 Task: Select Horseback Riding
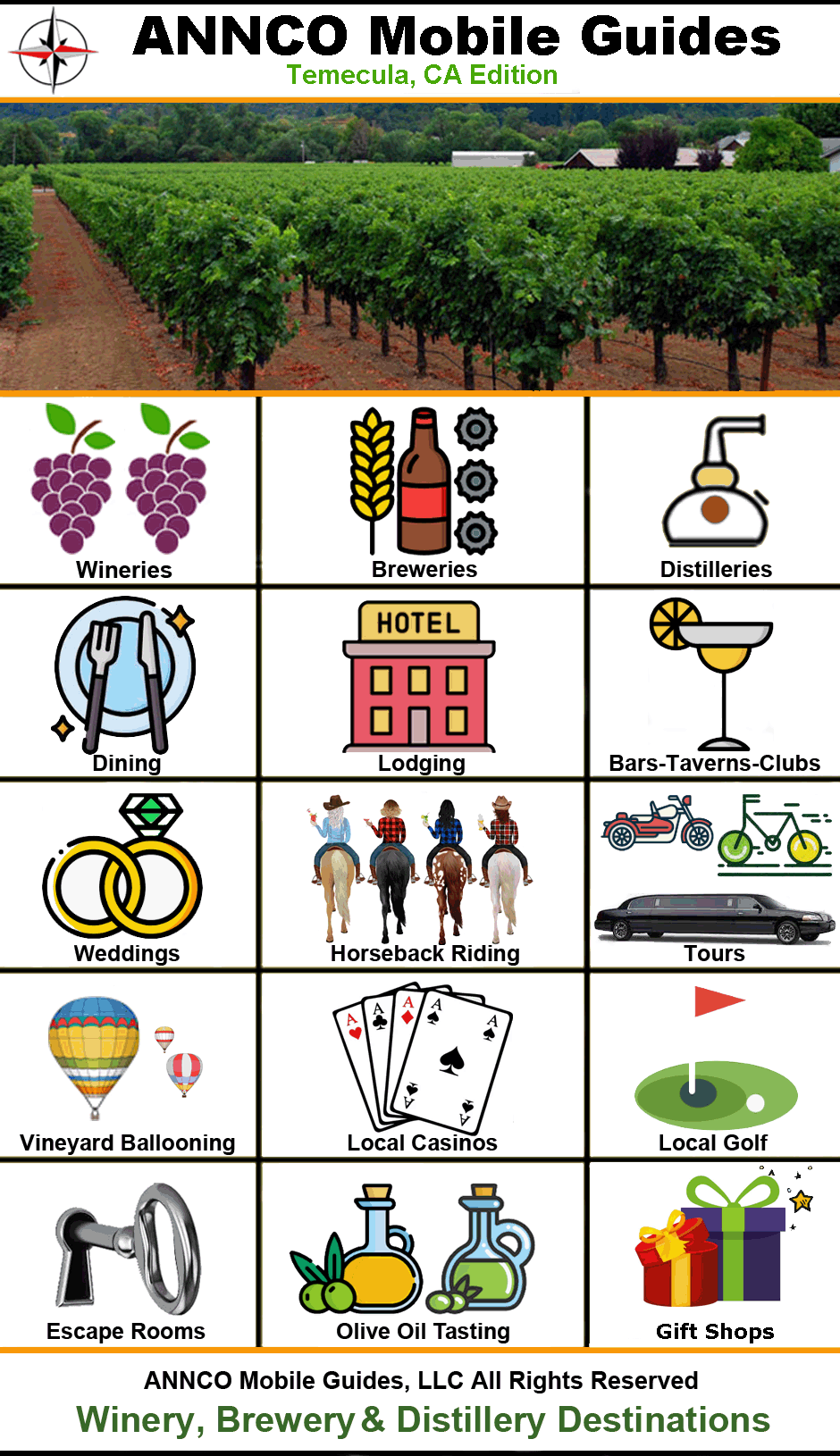424,875
